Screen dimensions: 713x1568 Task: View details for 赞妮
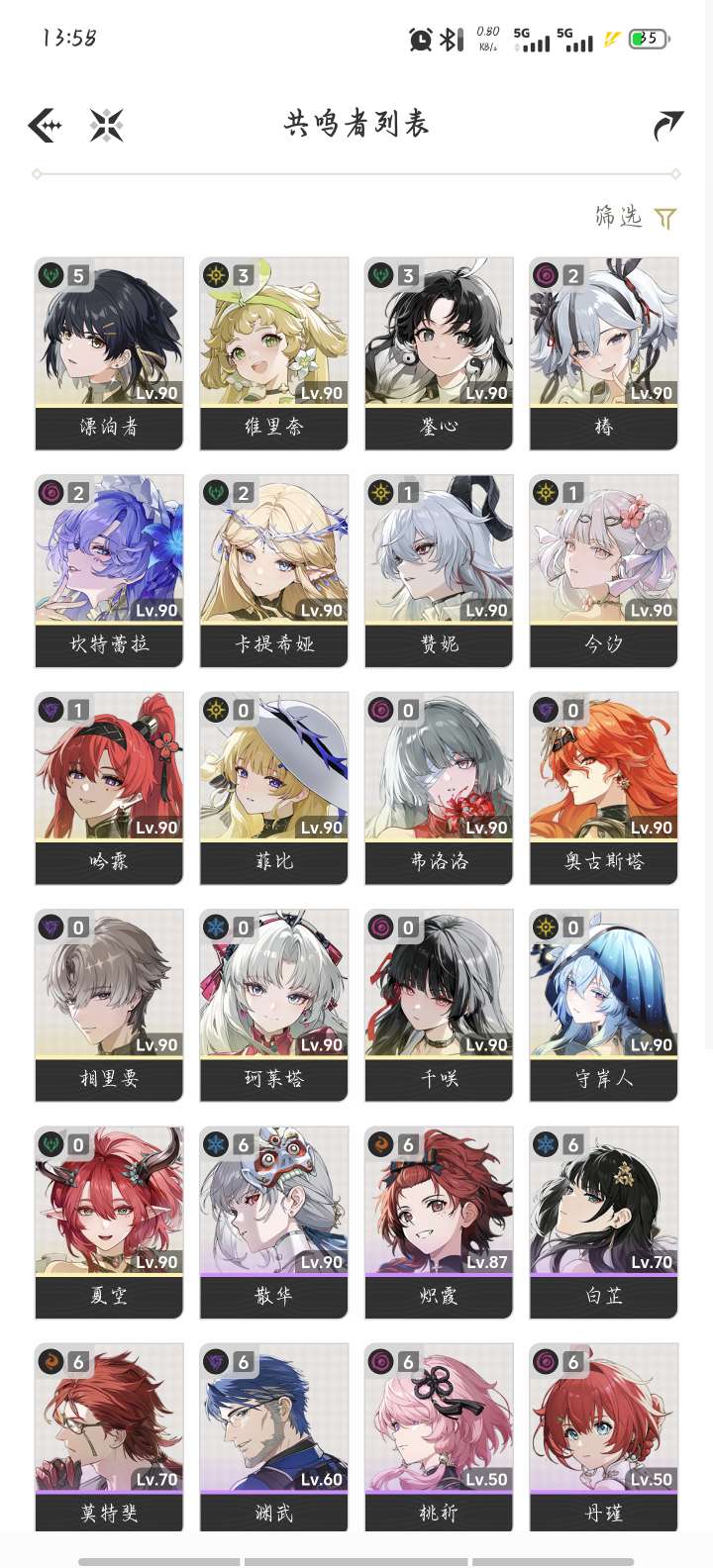pyautogui.click(x=439, y=571)
